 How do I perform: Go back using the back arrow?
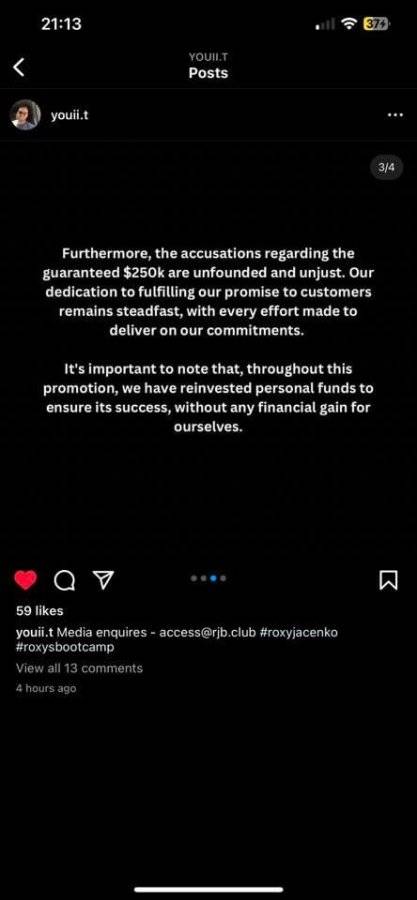pyautogui.click(x=19, y=67)
